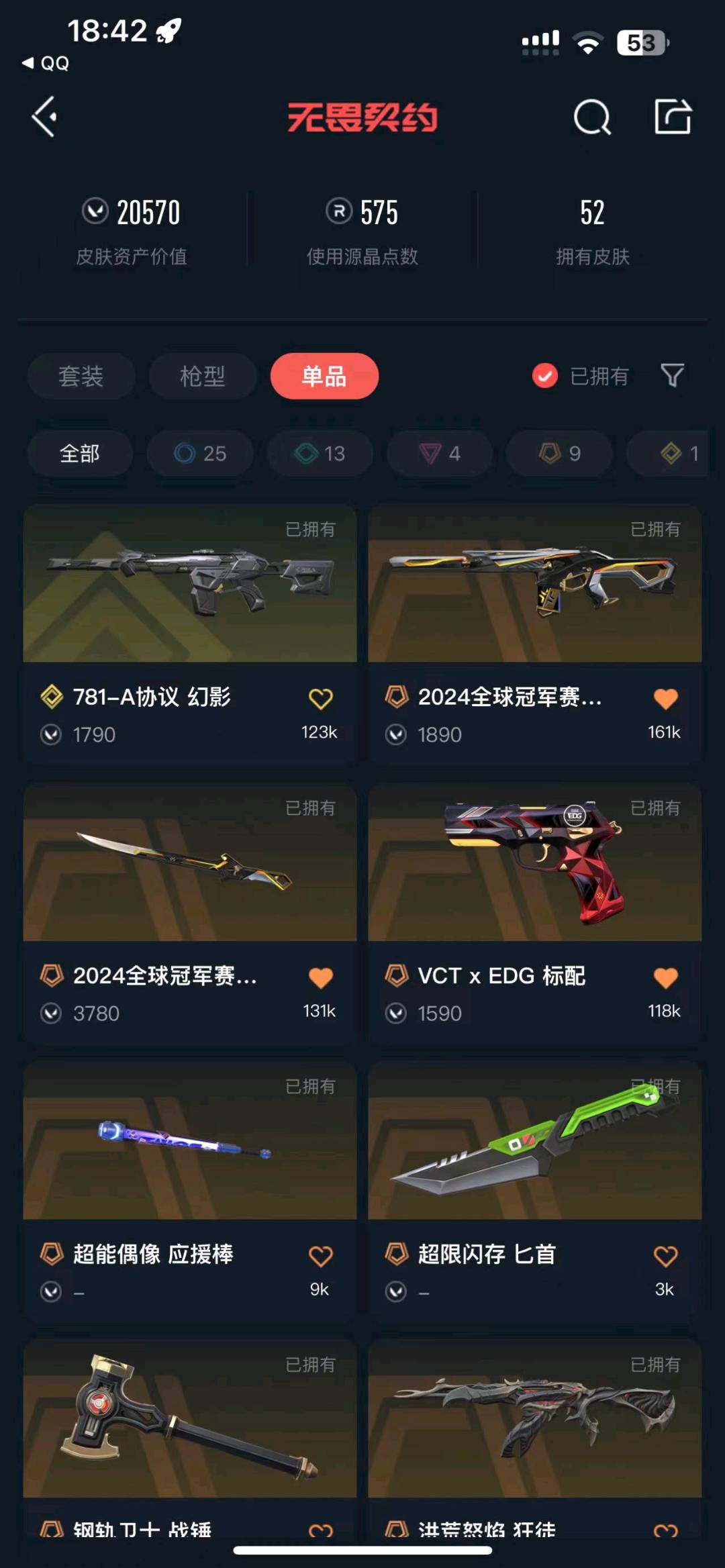The height and width of the screenshot is (1568, 725).
Task: Toggle the 已拥有 checkbox
Action: (x=545, y=376)
